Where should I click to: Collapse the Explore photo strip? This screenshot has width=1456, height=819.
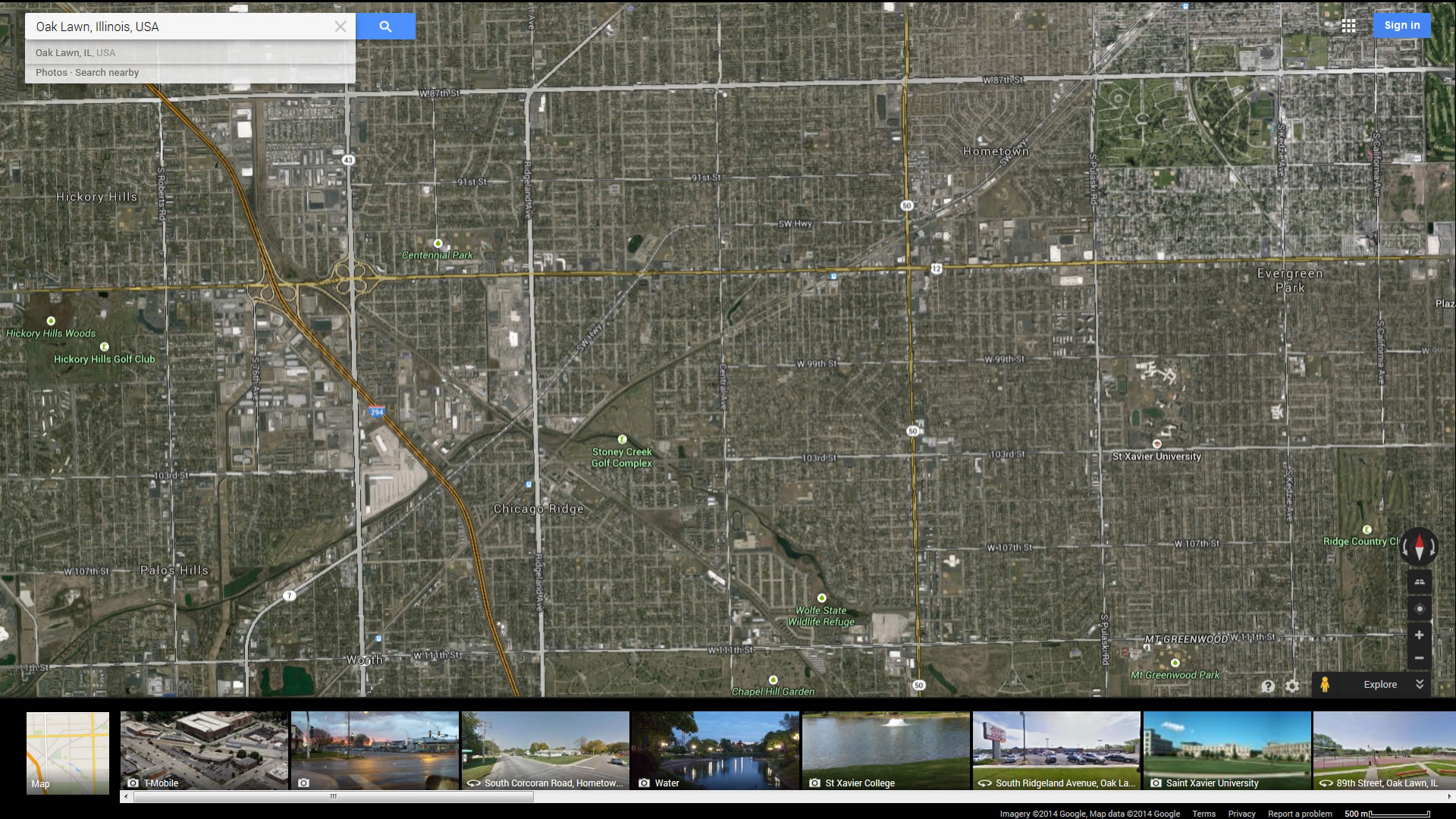click(x=1420, y=684)
